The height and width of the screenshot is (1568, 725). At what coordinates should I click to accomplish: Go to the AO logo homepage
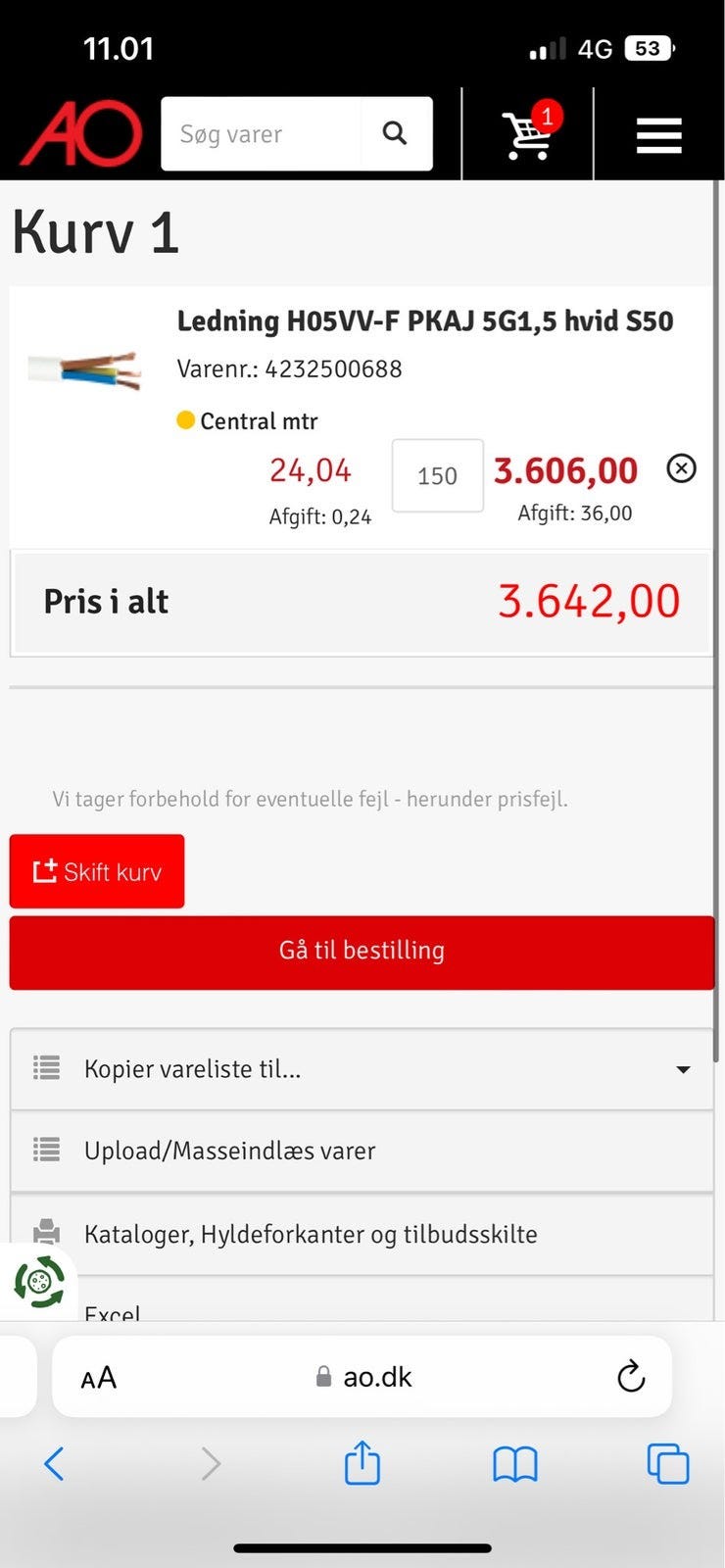pyautogui.click(x=81, y=134)
